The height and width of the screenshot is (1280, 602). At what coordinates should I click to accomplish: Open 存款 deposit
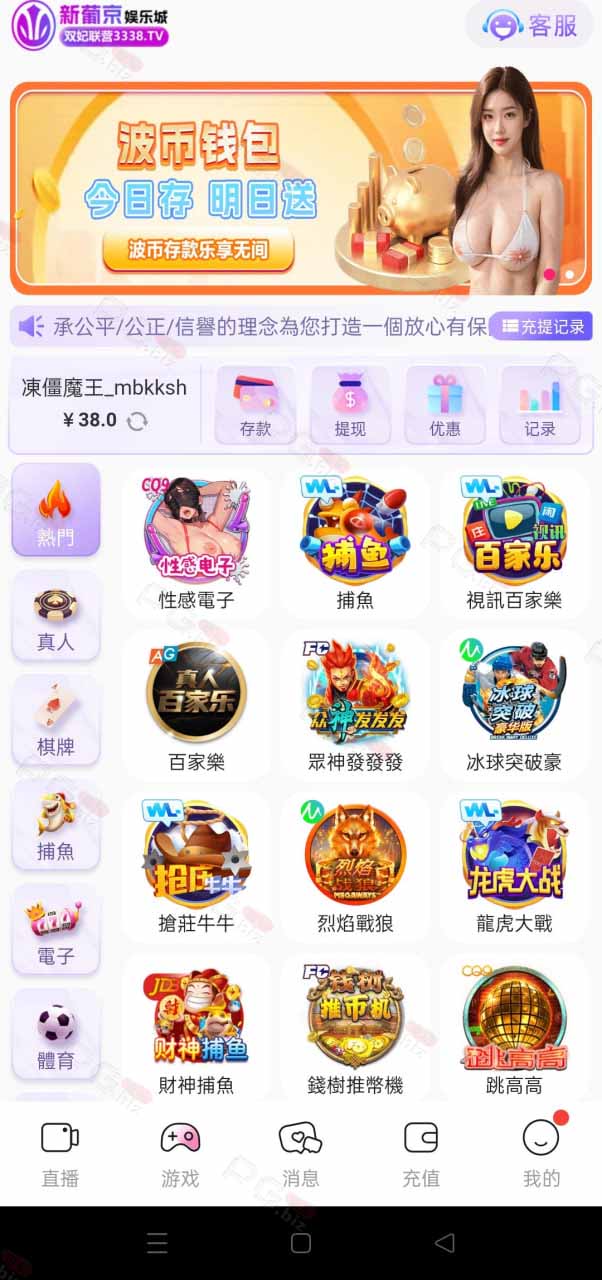point(256,406)
